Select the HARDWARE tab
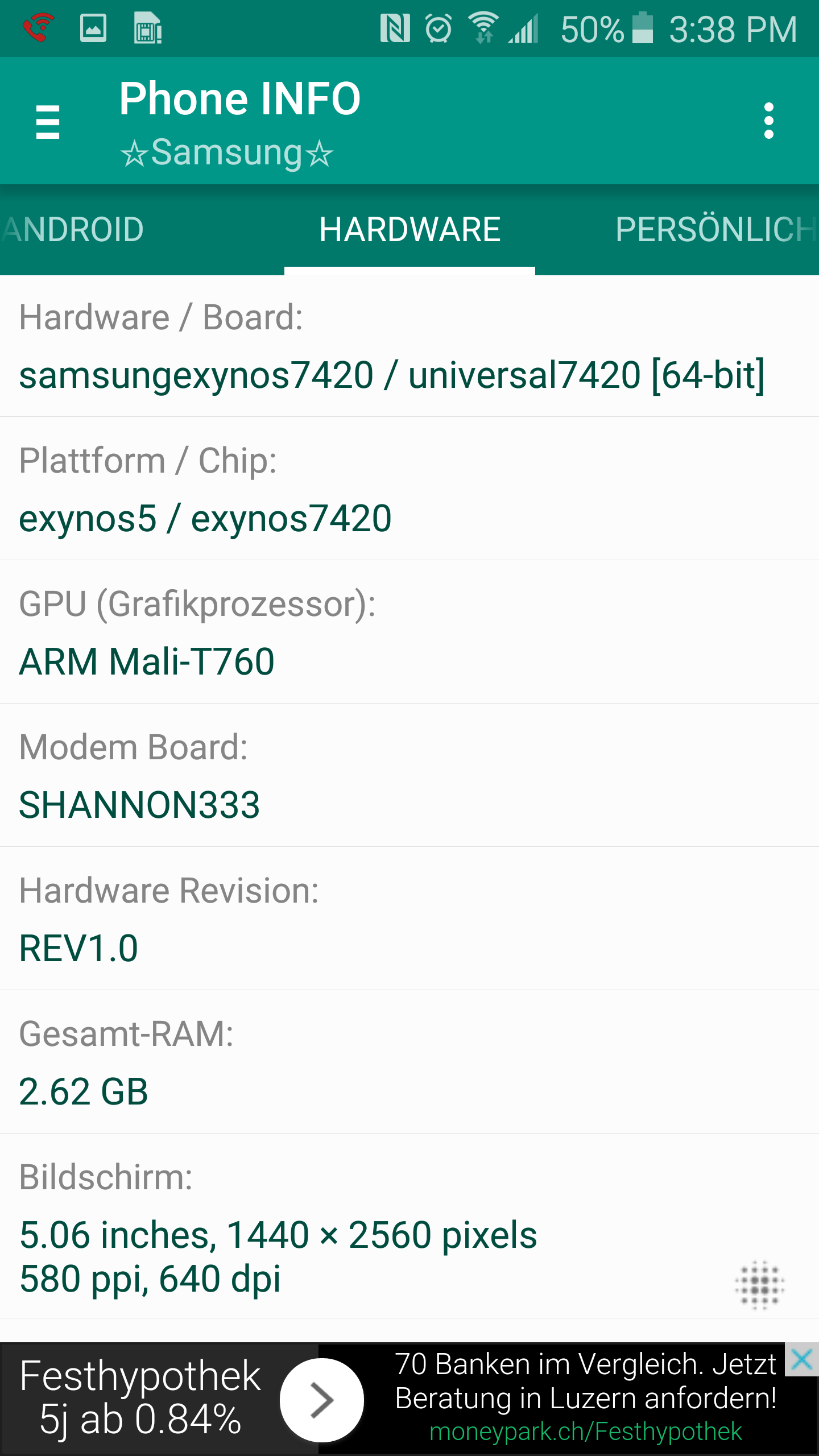Screen dimensions: 819x1456 point(409,230)
